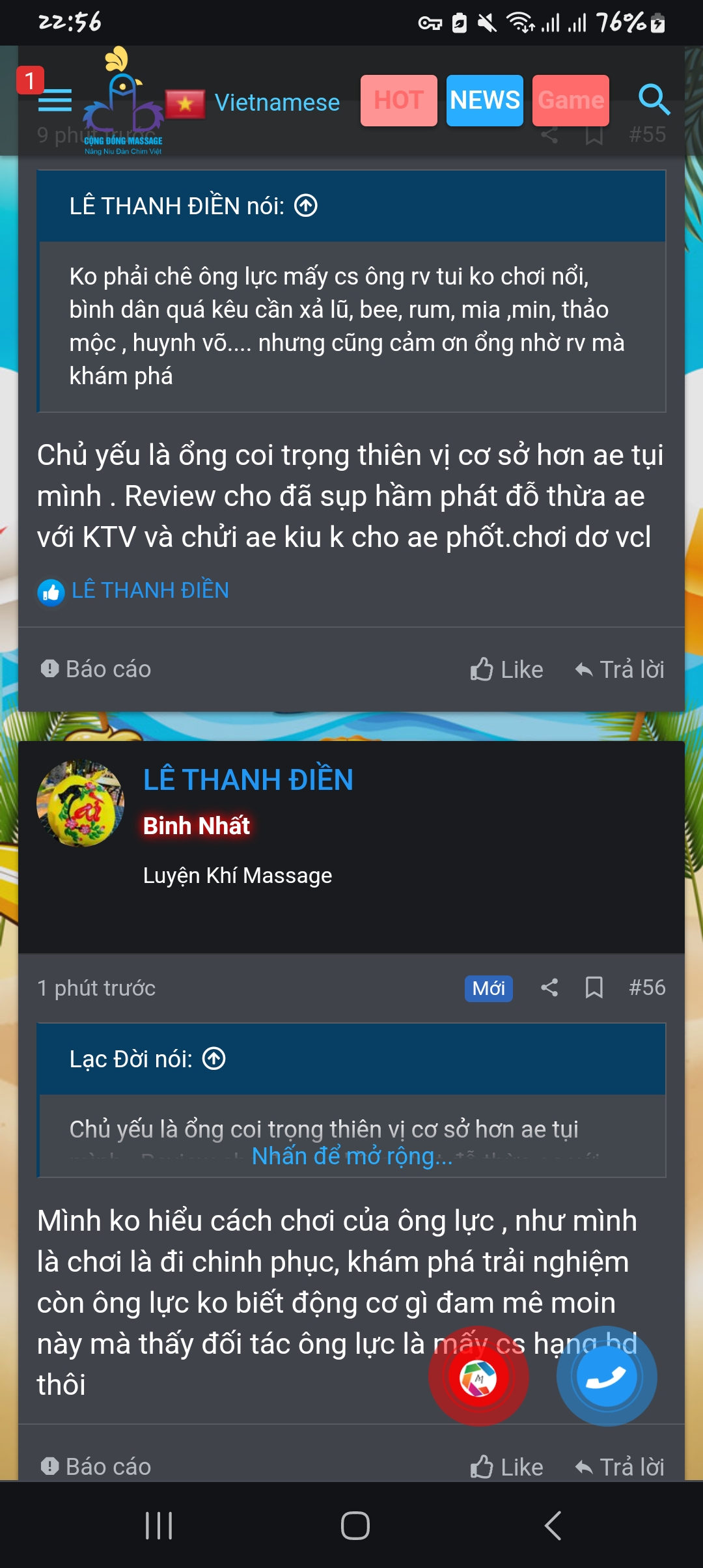Open quoted Lạc Đời post via arrow
The image size is (703, 1568).
(214, 1058)
